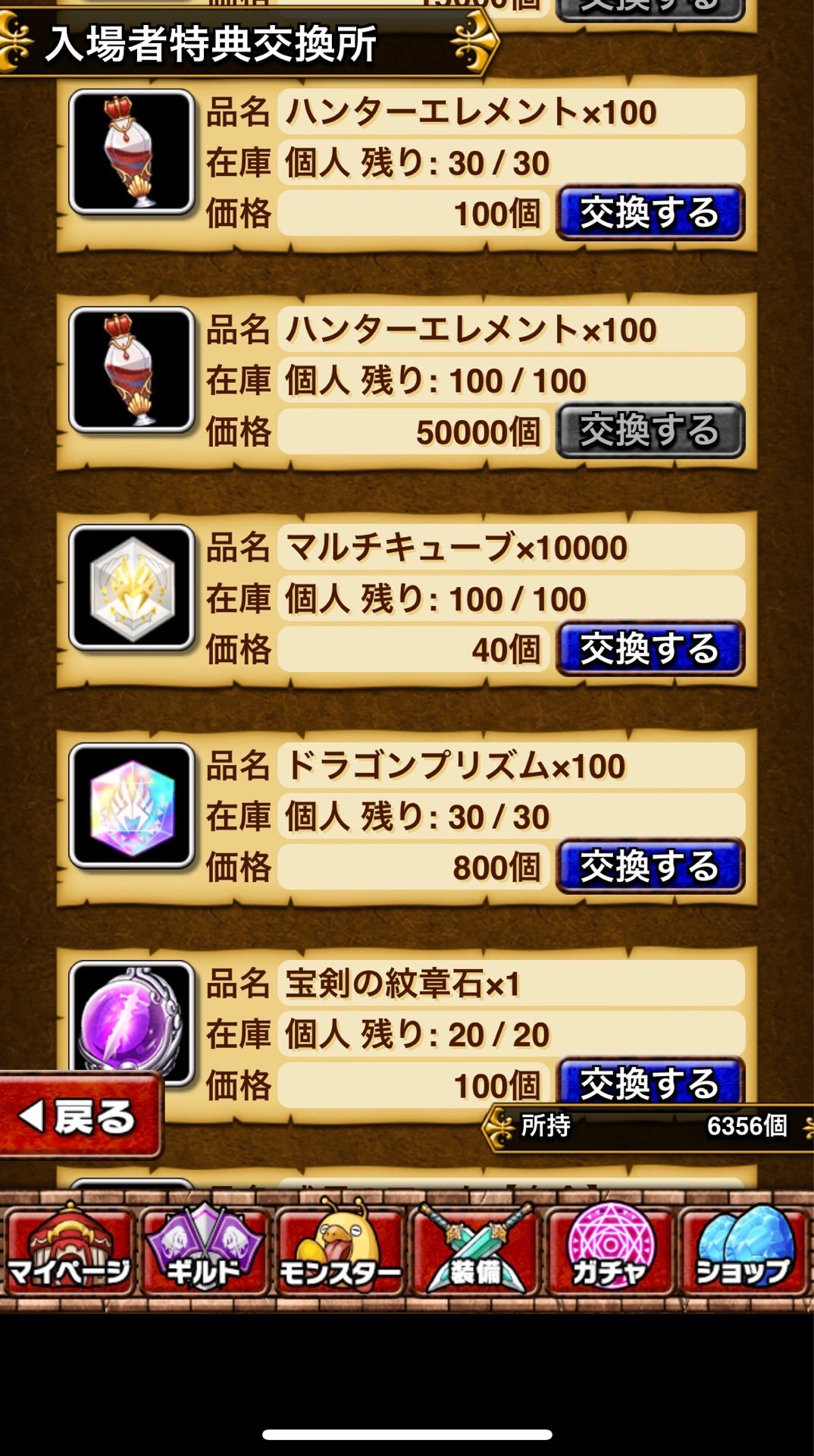The image size is (814, 1456).
Task: Exchange for 宝剣の紋章石×1
Action: tap(650, 1081)
